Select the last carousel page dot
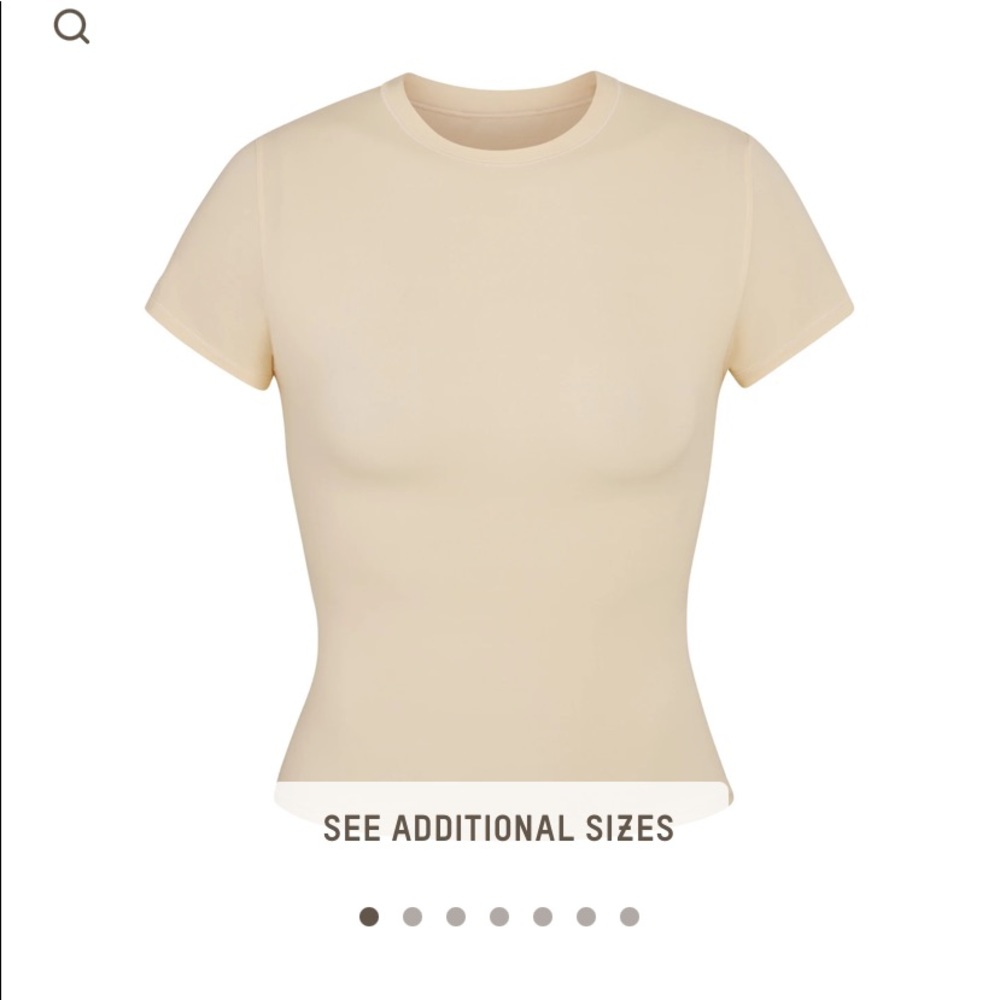Viewport: 1000px width, 1000px height. click(629, 917)
